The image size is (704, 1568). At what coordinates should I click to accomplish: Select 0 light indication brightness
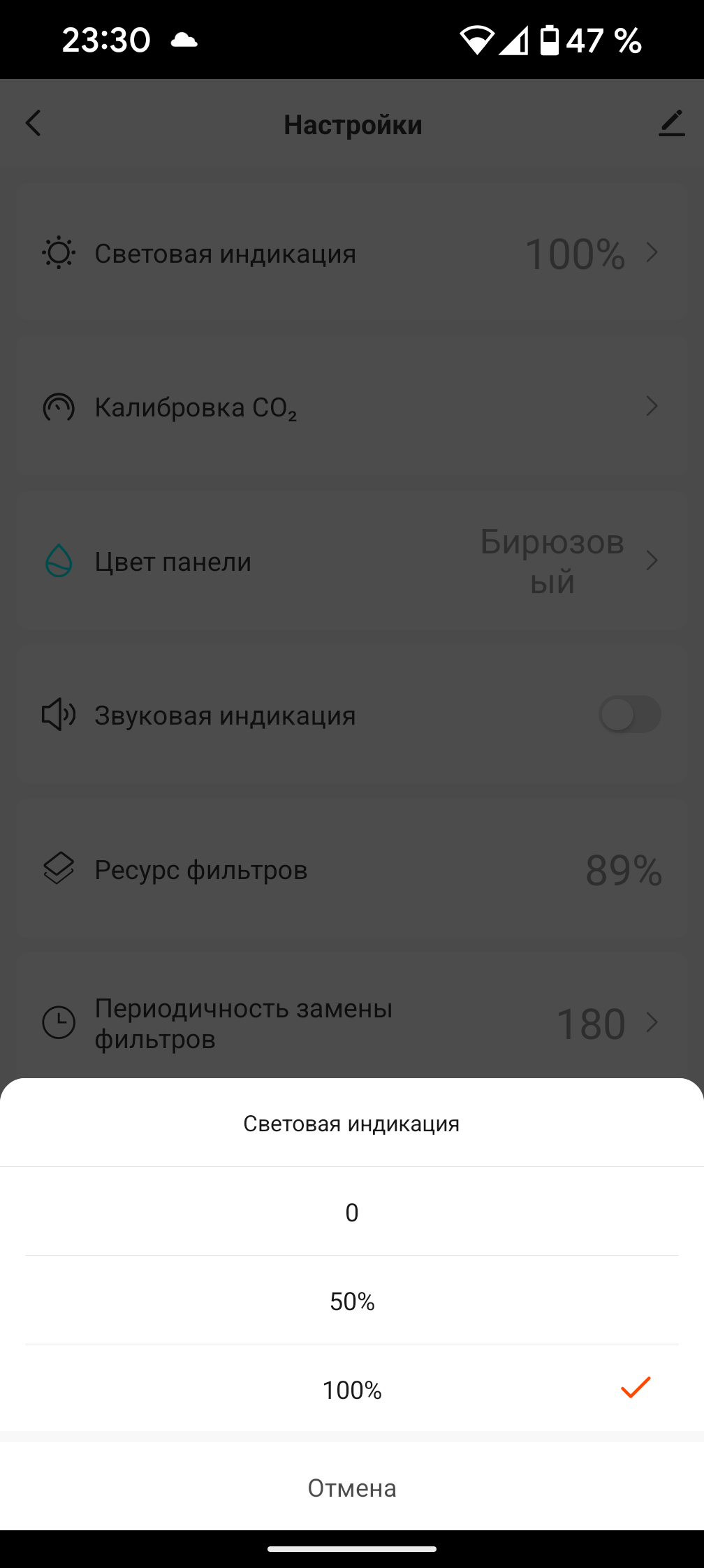[x=352, y=1212]
